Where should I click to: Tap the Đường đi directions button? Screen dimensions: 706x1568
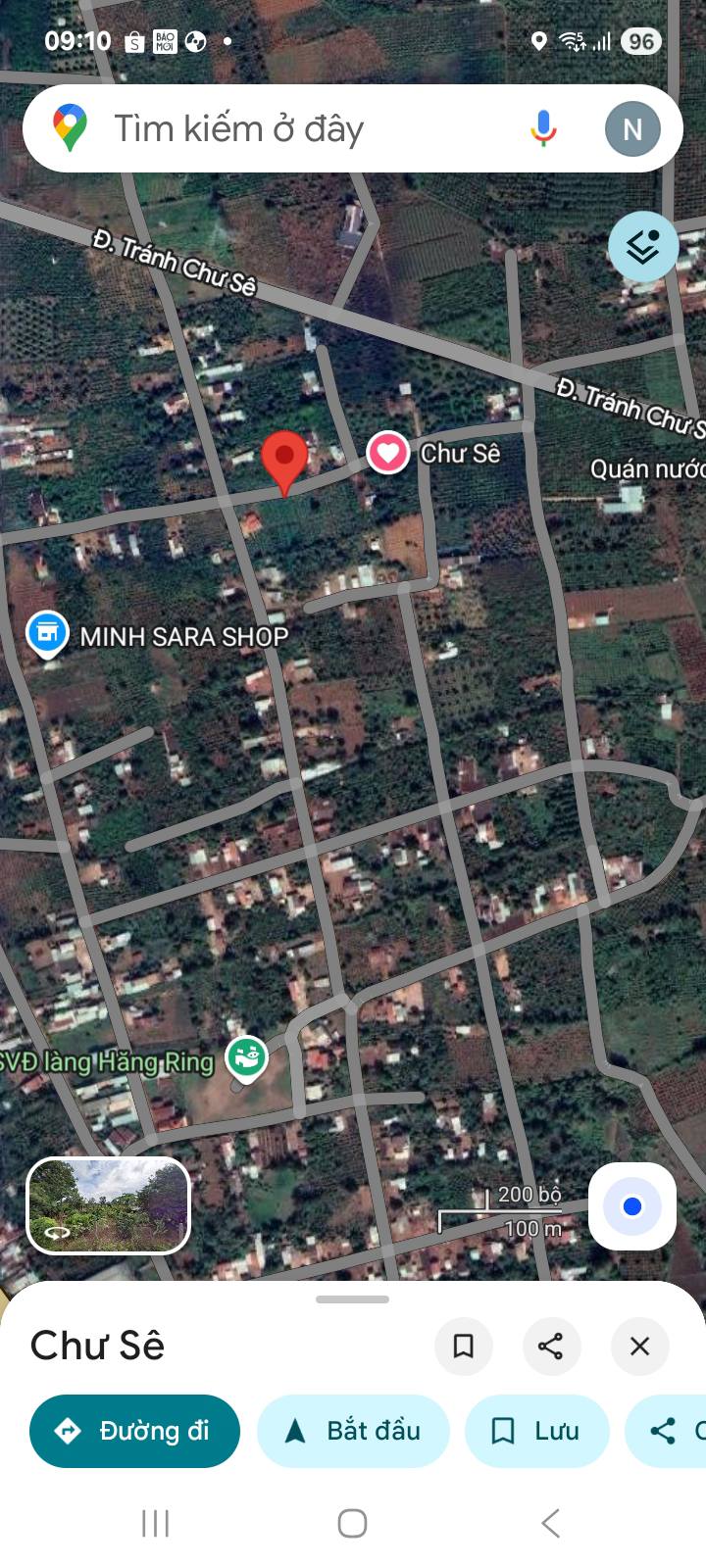[134, 1431]
